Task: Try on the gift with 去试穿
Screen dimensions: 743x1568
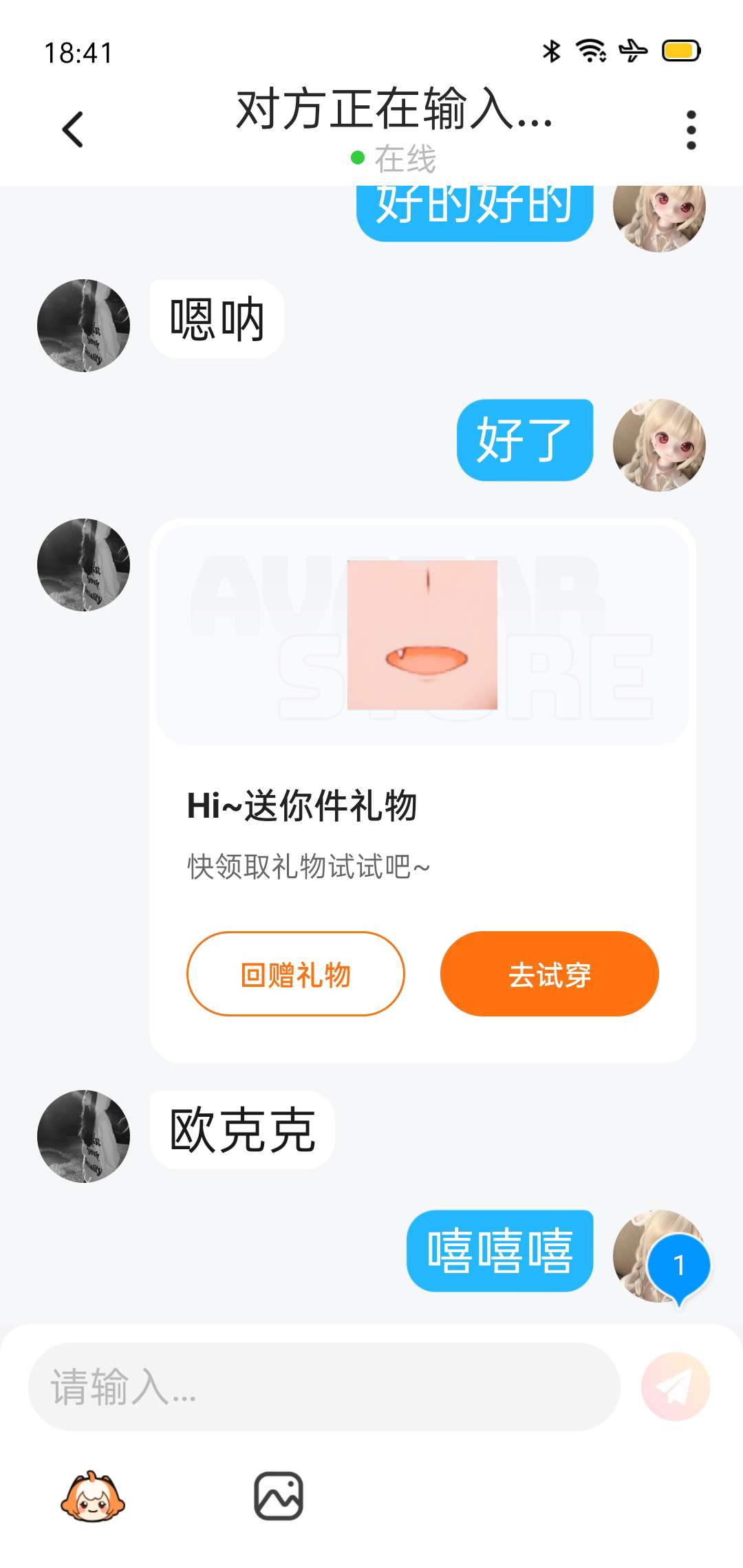Action: pos(549,974)
